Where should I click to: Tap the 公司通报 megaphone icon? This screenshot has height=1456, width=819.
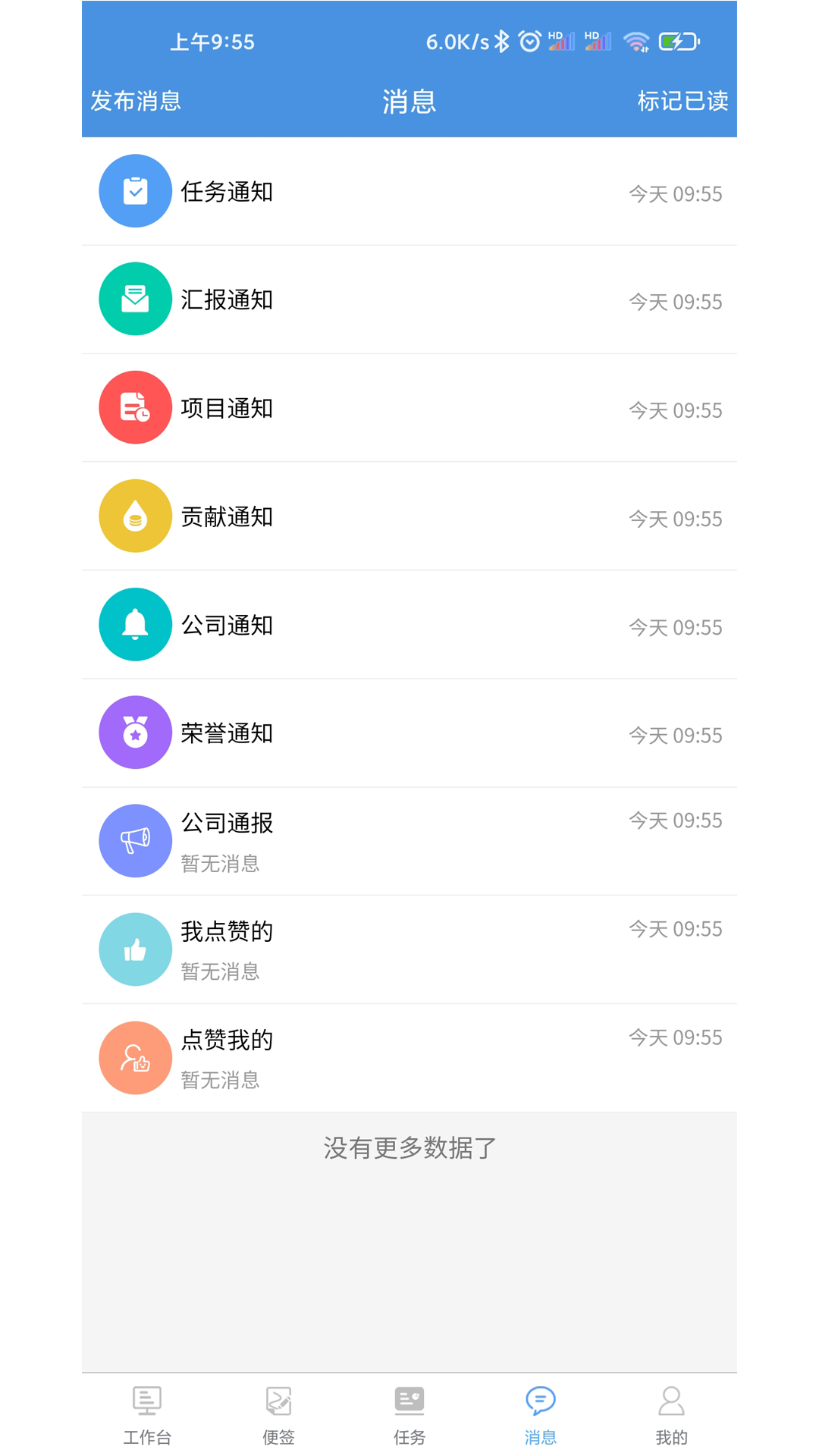click(x=135, y=840)
